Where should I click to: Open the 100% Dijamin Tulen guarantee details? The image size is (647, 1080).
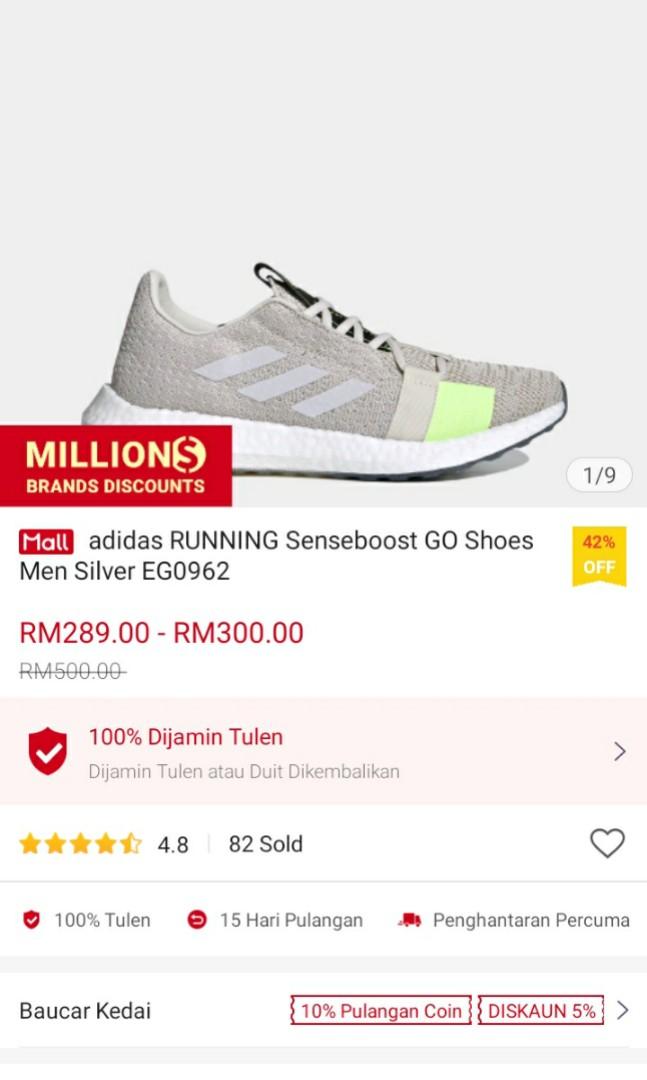point(323,752)
